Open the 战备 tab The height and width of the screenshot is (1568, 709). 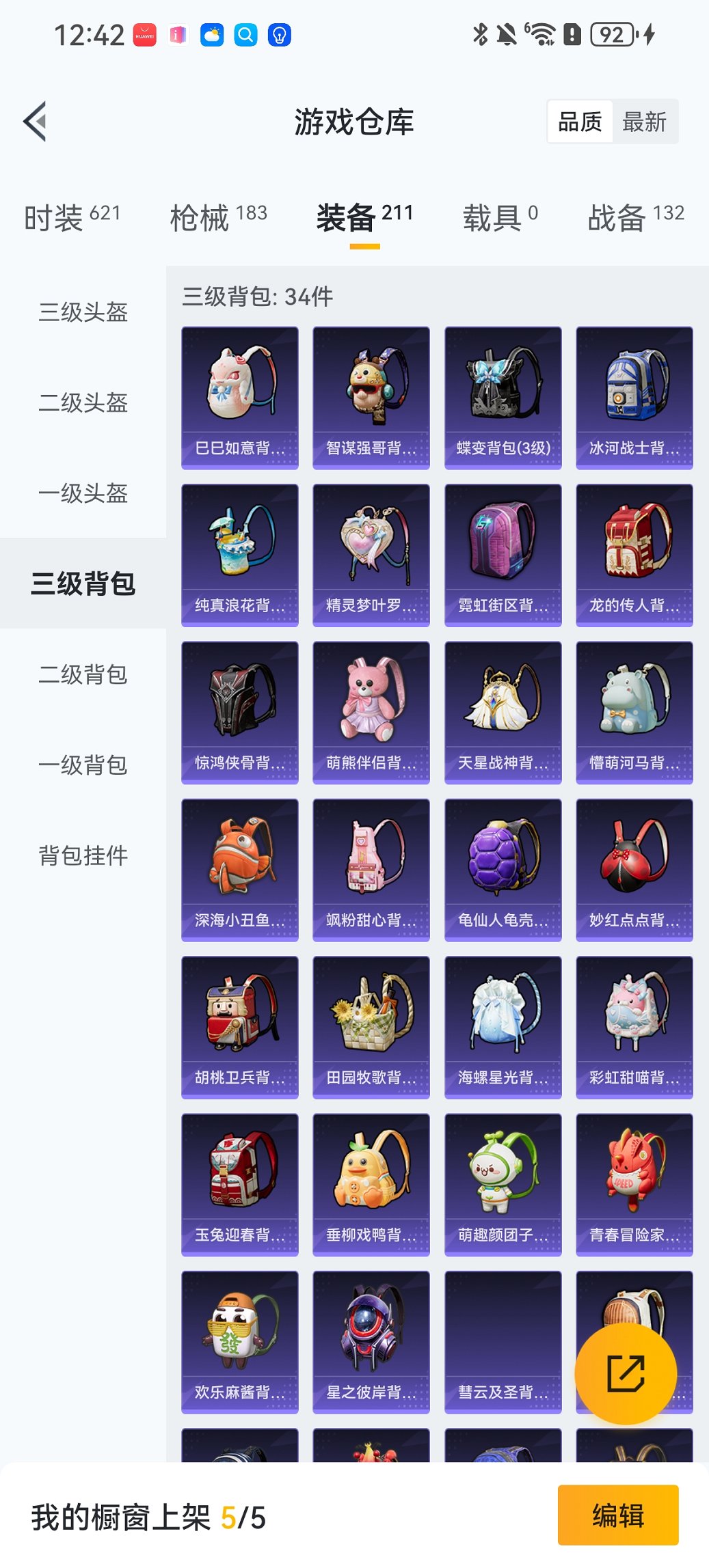635,217
